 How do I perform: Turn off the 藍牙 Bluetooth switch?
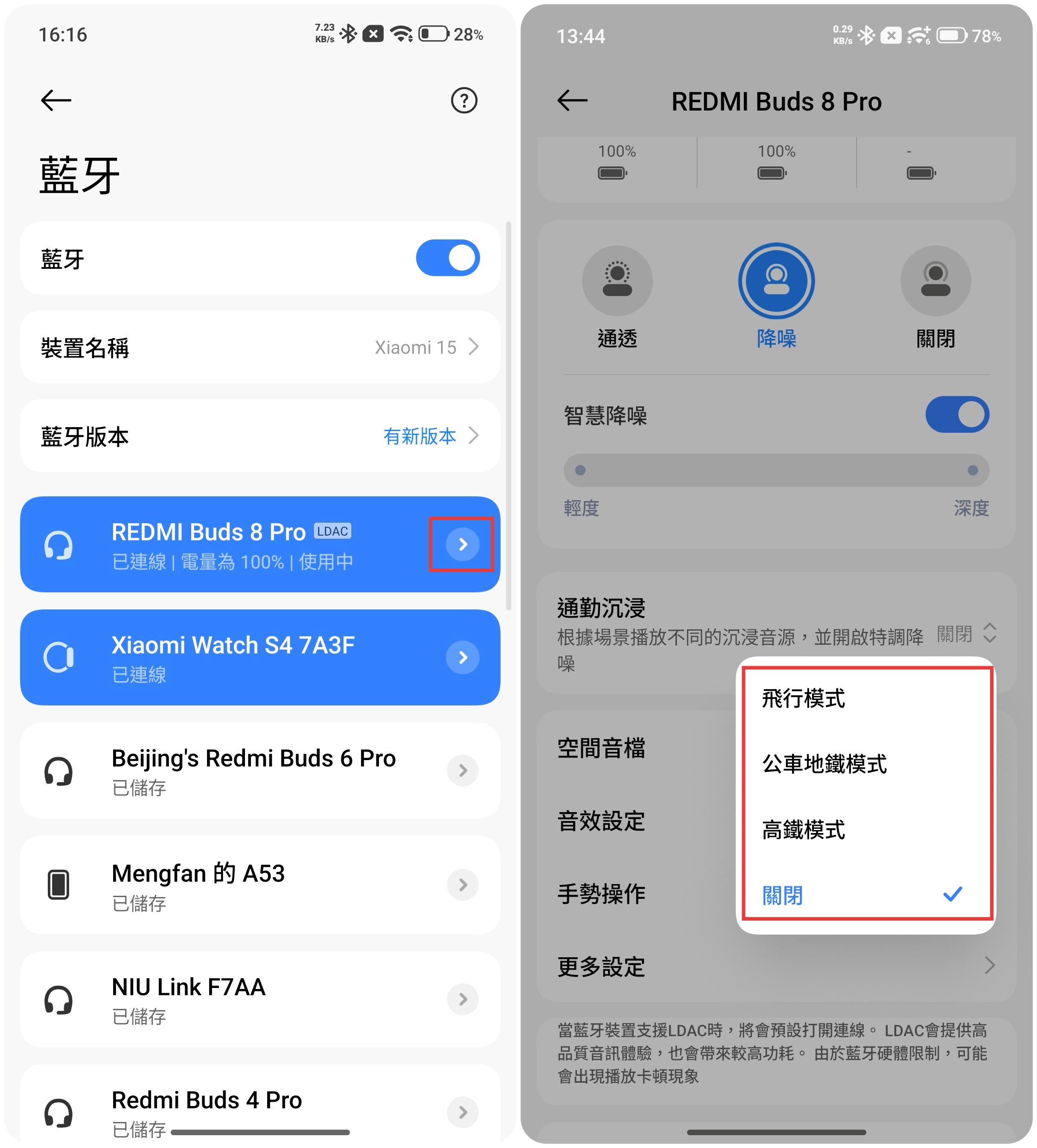448,258
